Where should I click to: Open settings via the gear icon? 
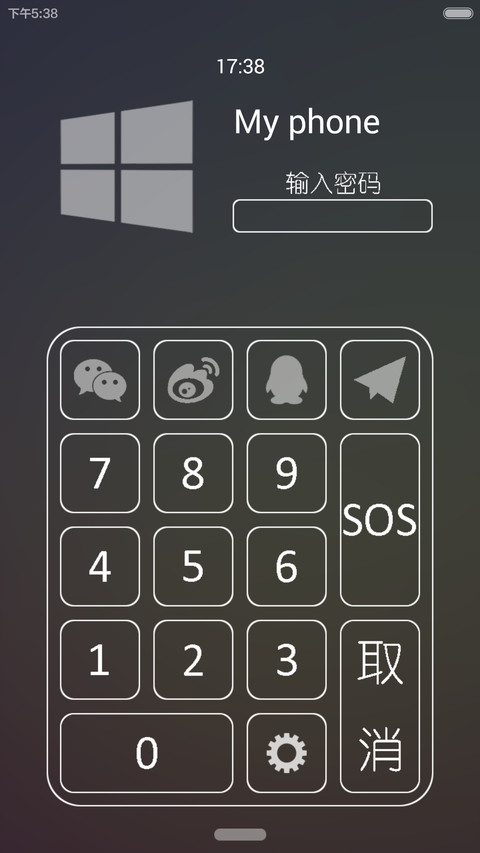(x=287, y=753)
